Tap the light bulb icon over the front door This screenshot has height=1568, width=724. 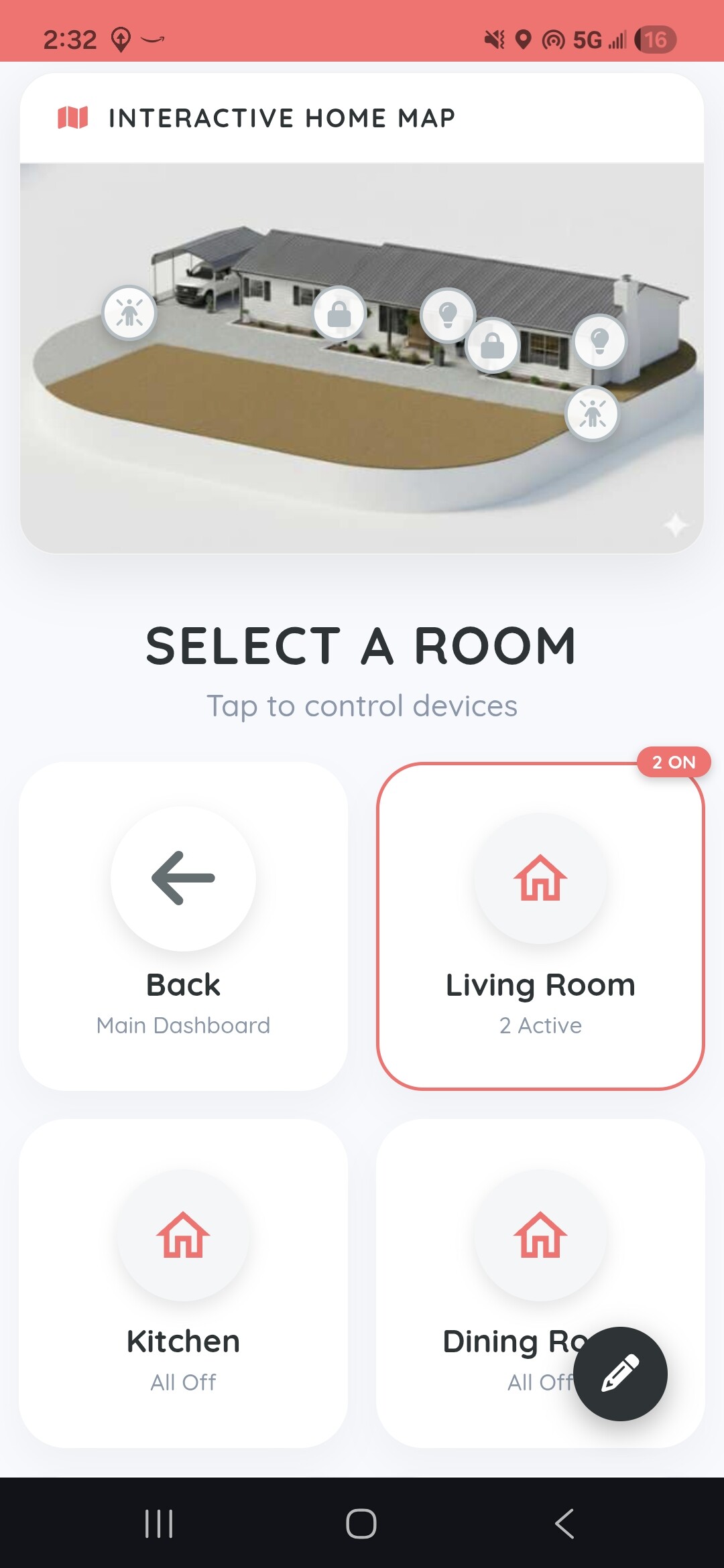coord(448,314)
